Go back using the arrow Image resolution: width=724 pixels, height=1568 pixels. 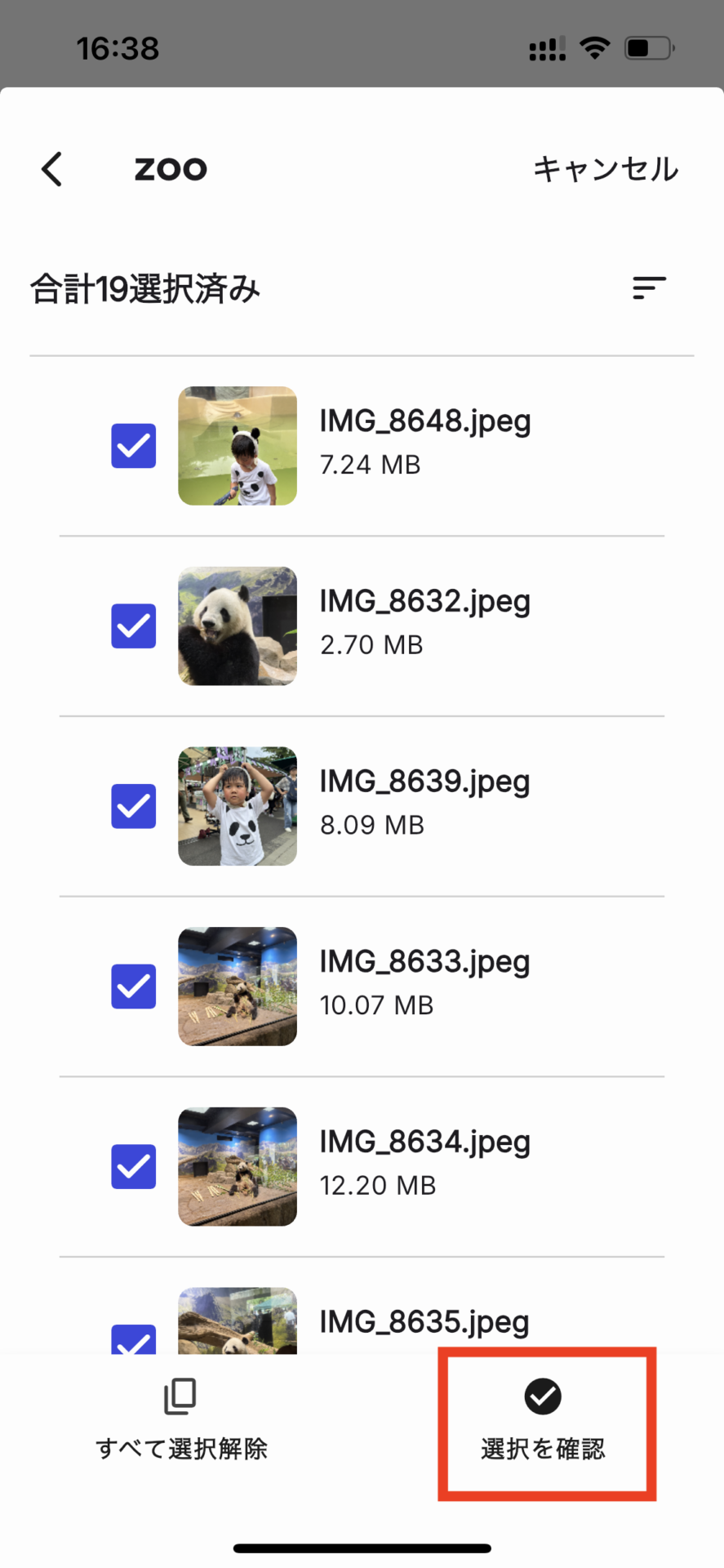pyautogui.click(x=52, y=169)
